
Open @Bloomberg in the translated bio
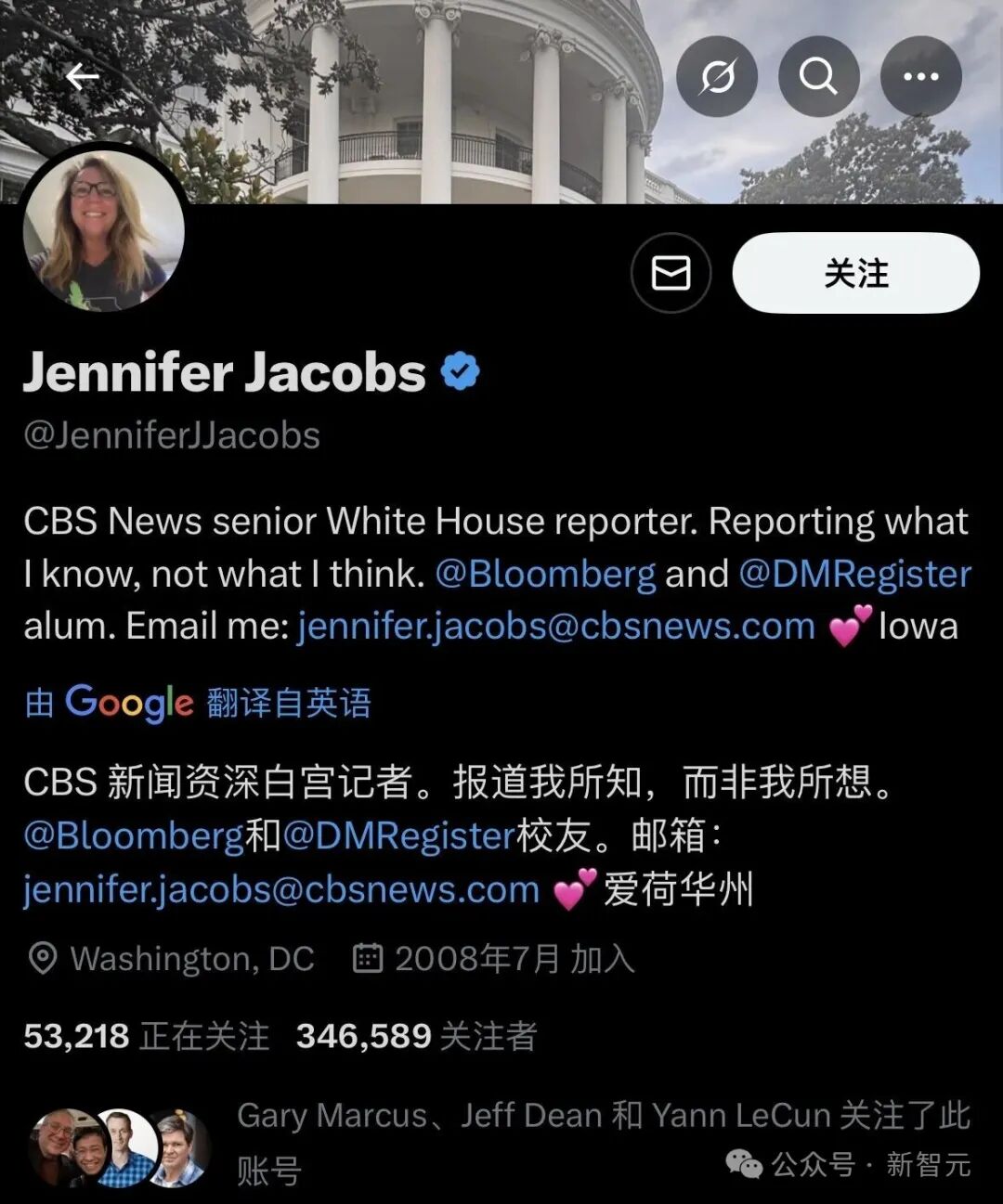point(133,835)
